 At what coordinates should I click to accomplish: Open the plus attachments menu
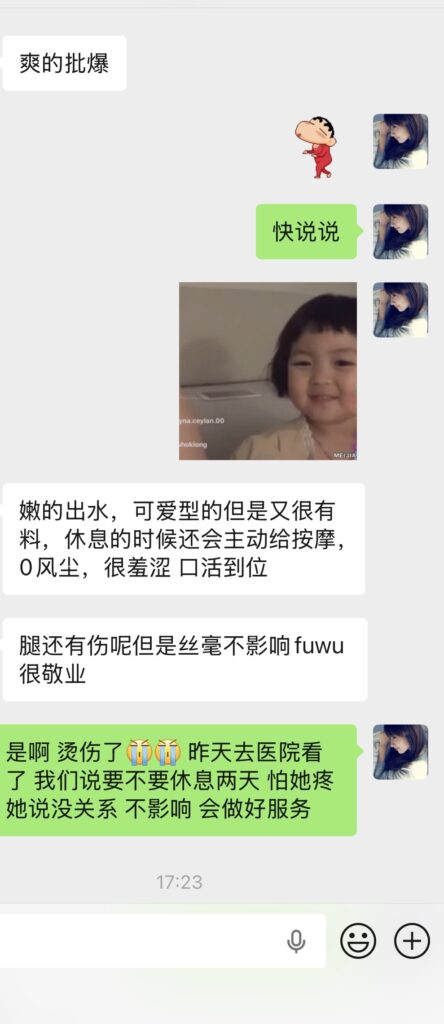(x=412, y=941)
